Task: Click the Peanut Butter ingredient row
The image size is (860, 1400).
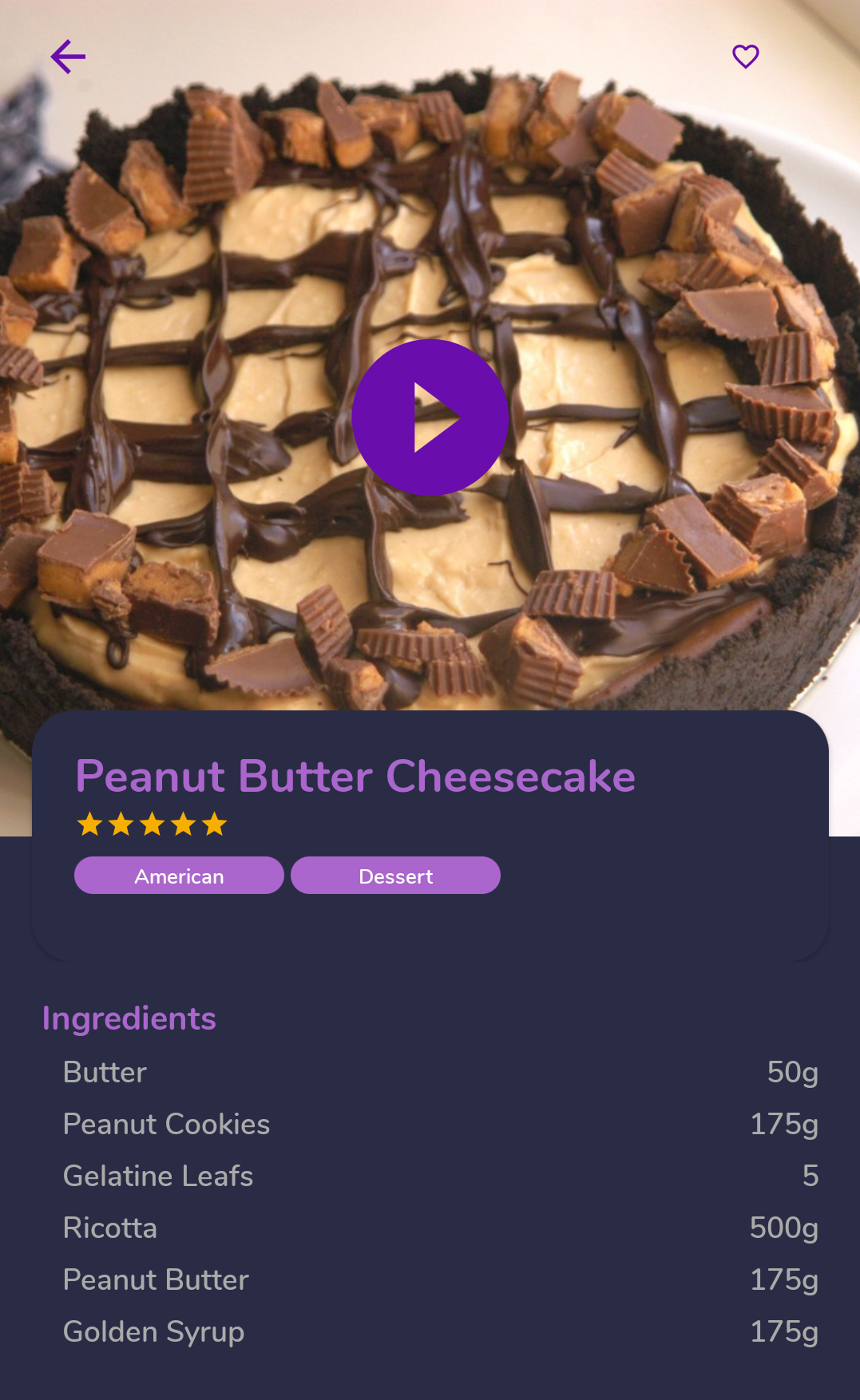Action: [155, 1280]
